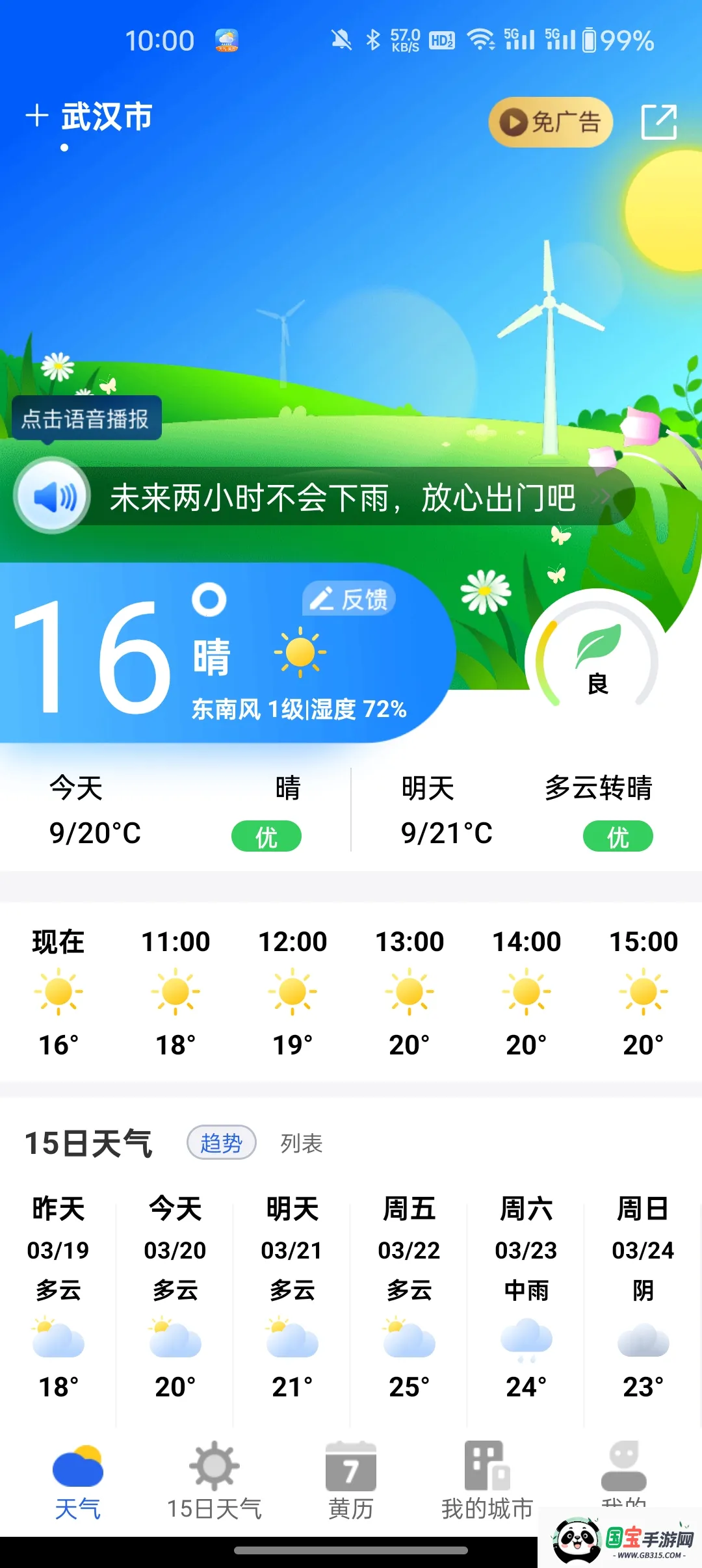Switch to the 列表 list view
The width and height of the screenshot is (702, 1568).
[x=302, y=1143]
